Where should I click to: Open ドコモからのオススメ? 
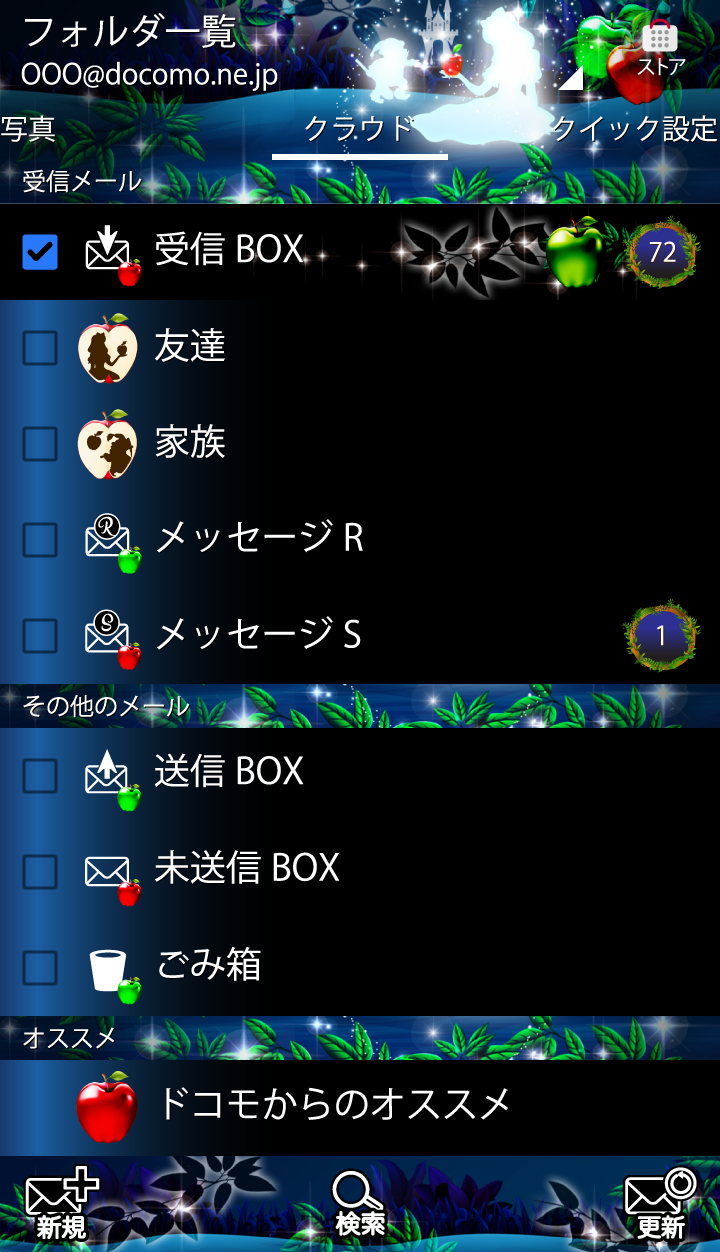click(x=335, y=1105)
